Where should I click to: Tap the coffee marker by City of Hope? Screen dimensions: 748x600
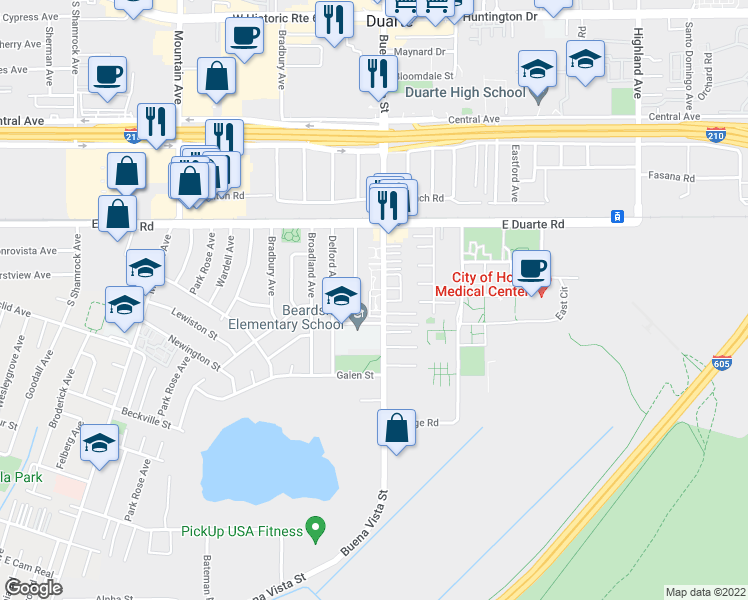click(x=531, y=268)
